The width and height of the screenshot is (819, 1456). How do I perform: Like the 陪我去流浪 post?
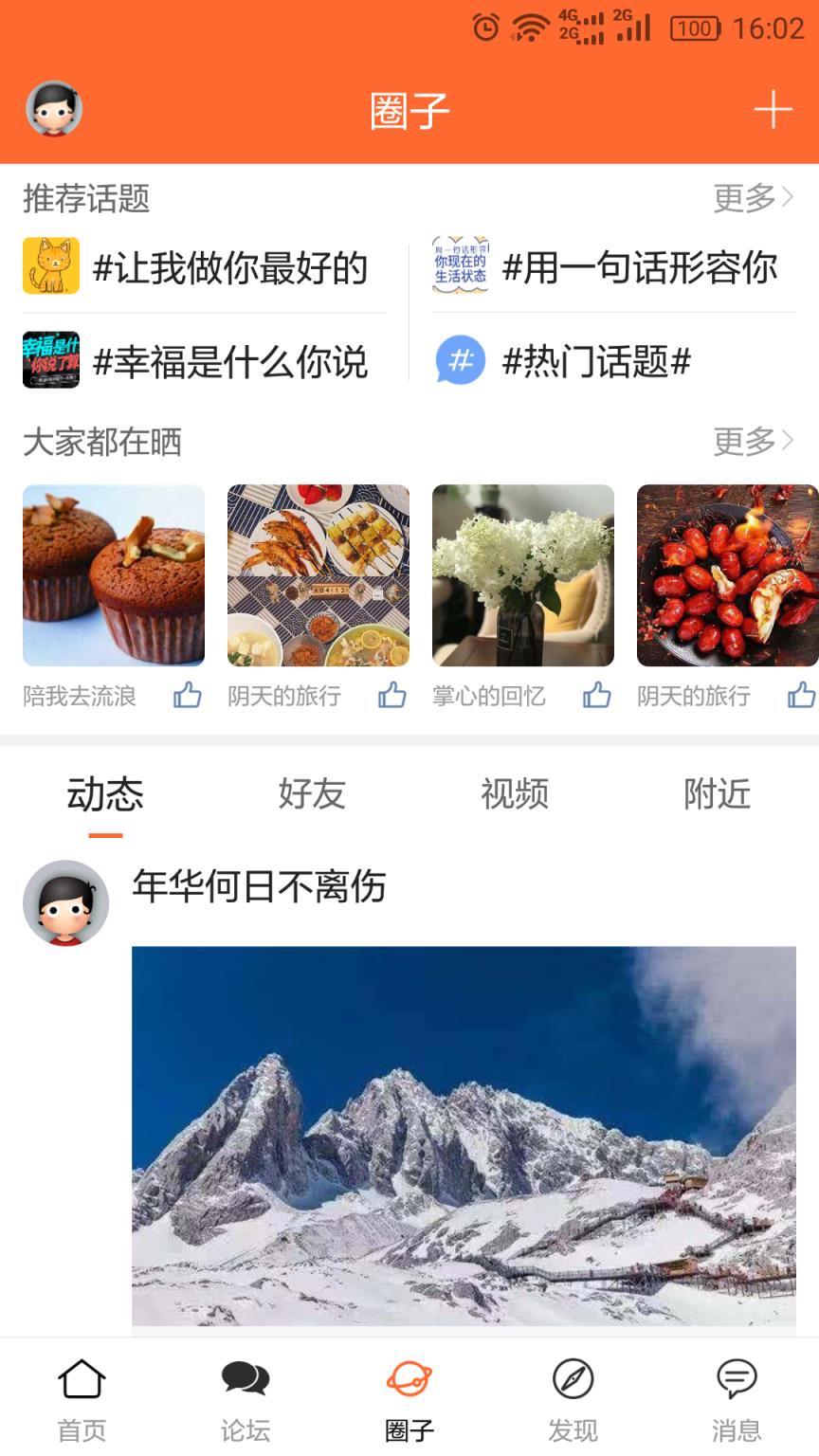188,696
